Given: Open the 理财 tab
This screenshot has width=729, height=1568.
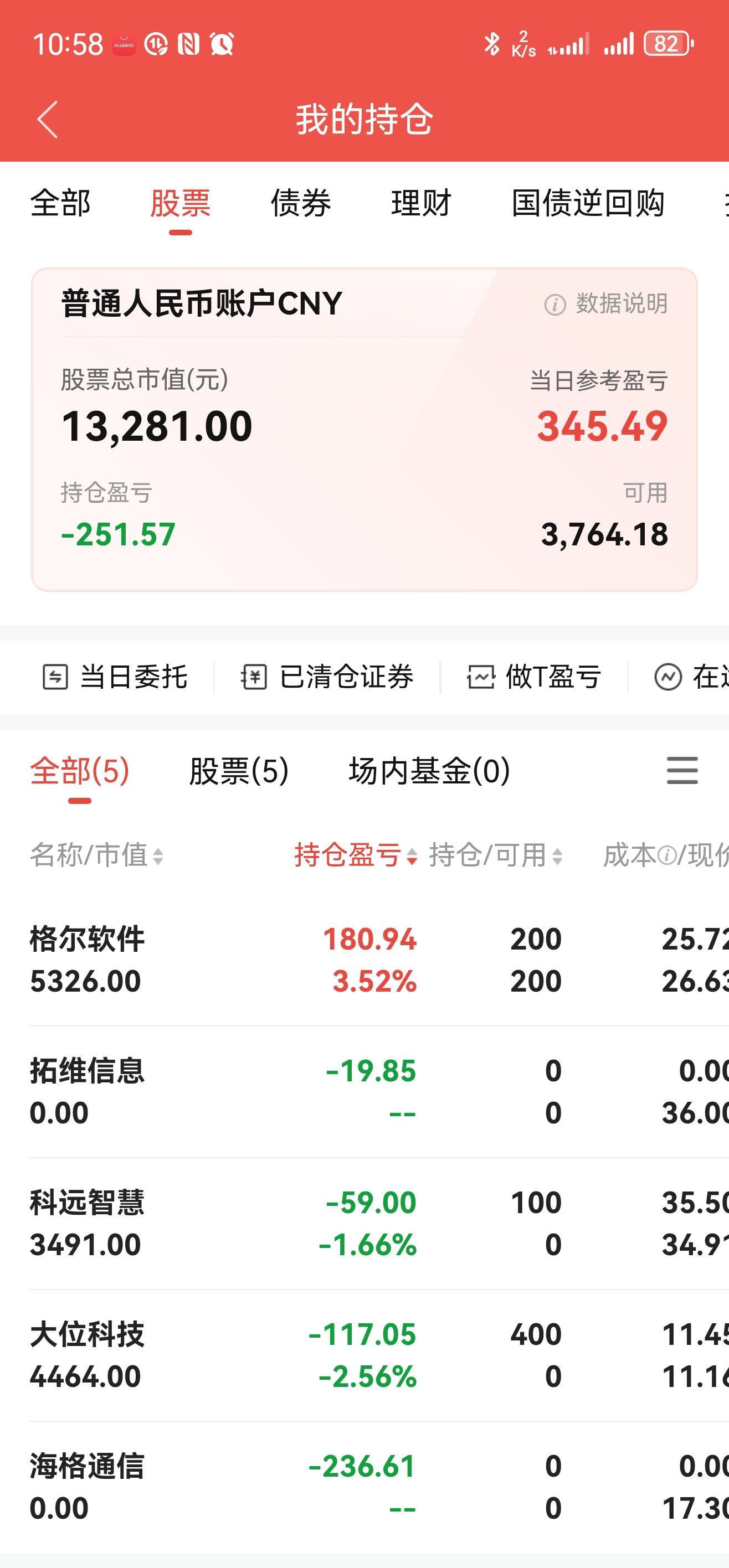Looking at the screenshot, I should (421, 203).
